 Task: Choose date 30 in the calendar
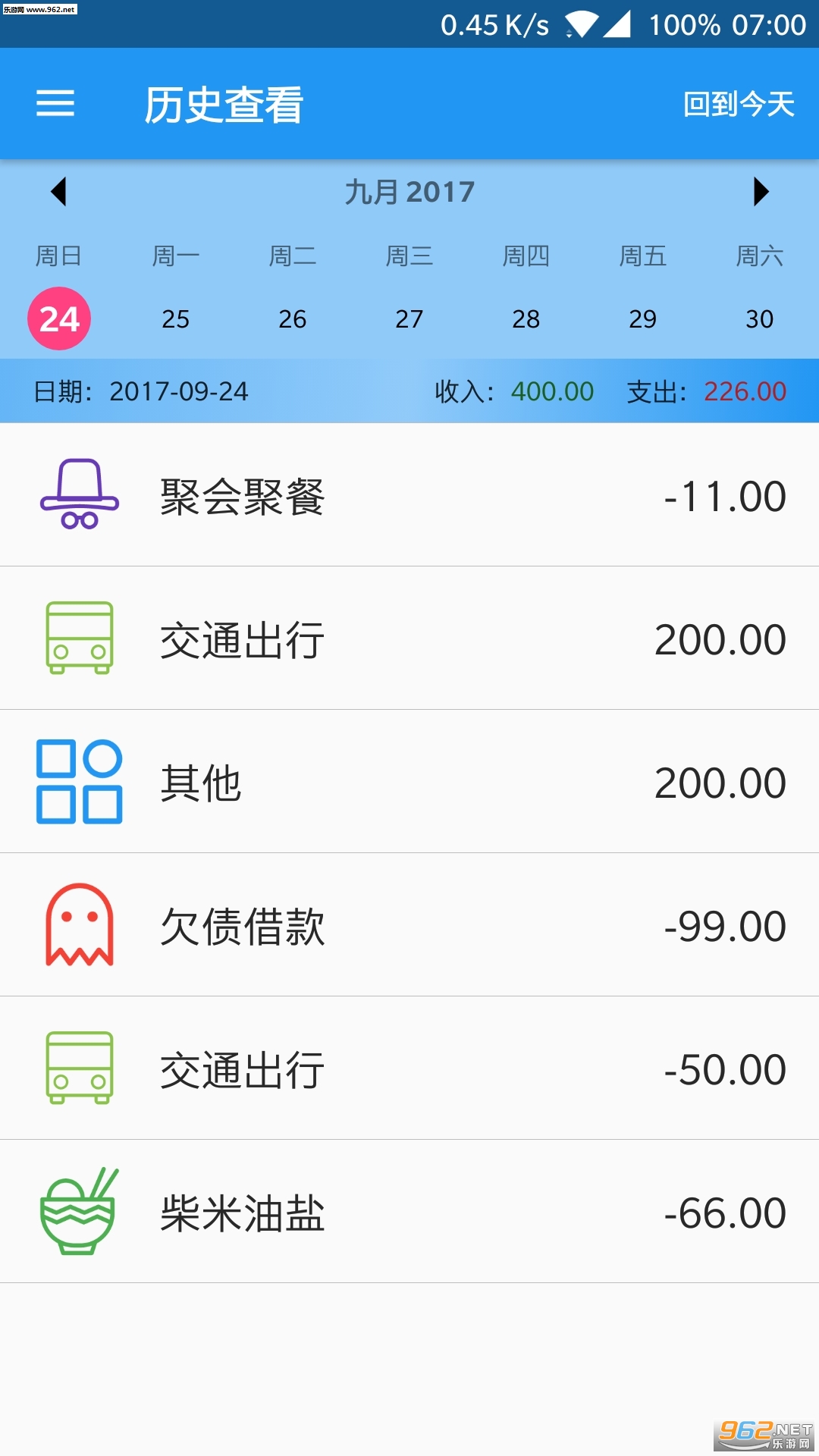click(x=759, y=318)
